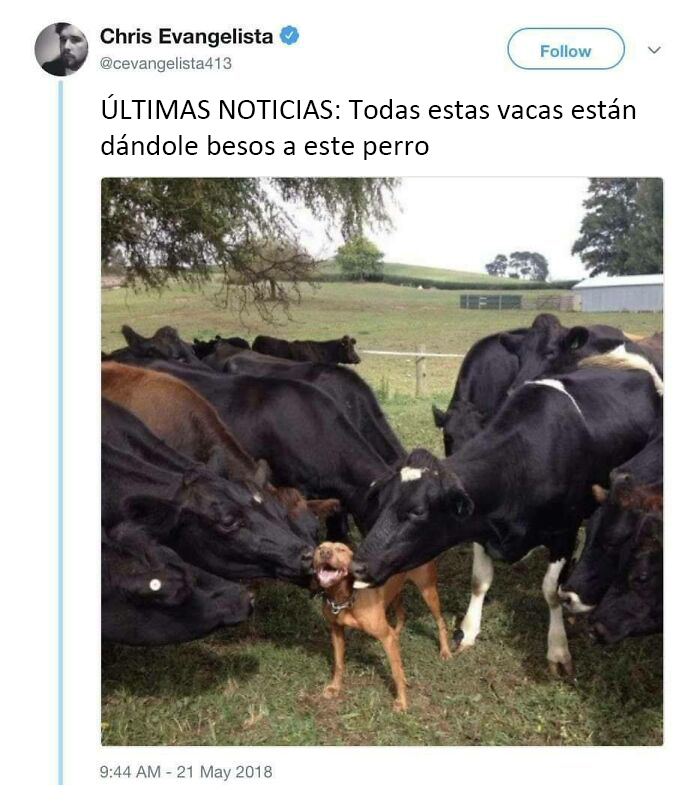700x785 pixels.
Task: Open the tweet options dropdown arrow
Action: click(654, 49)
